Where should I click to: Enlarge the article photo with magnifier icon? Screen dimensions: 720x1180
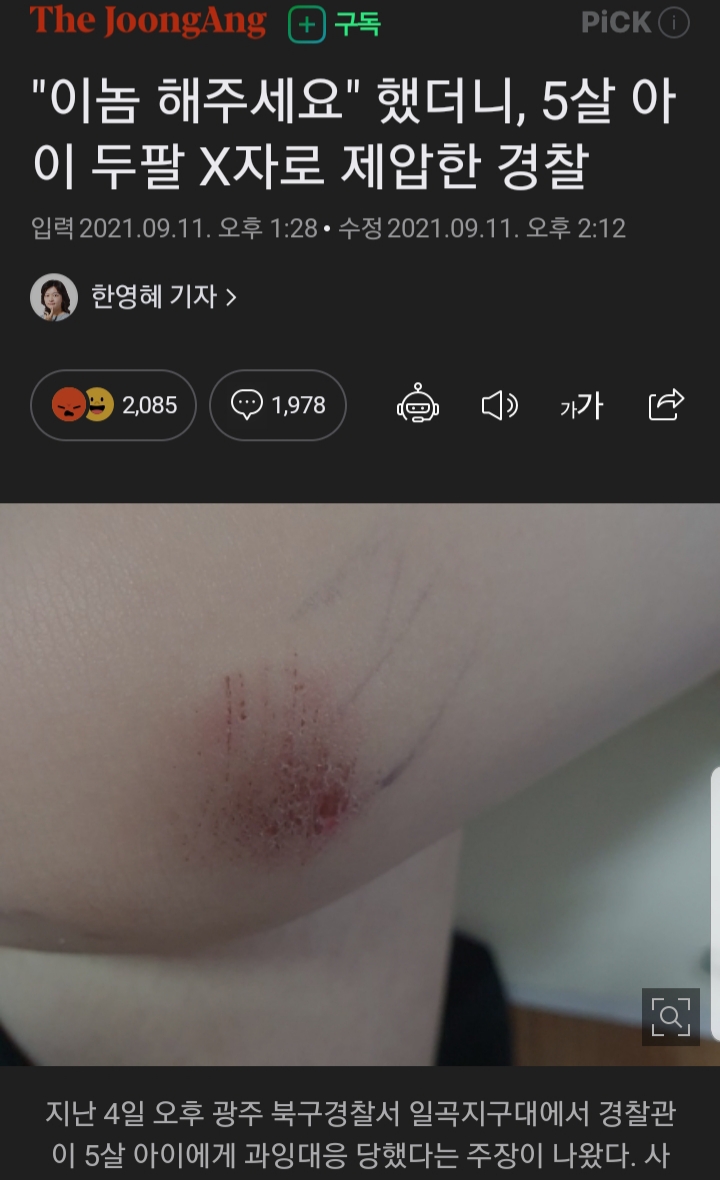[x=671, y=1016]
